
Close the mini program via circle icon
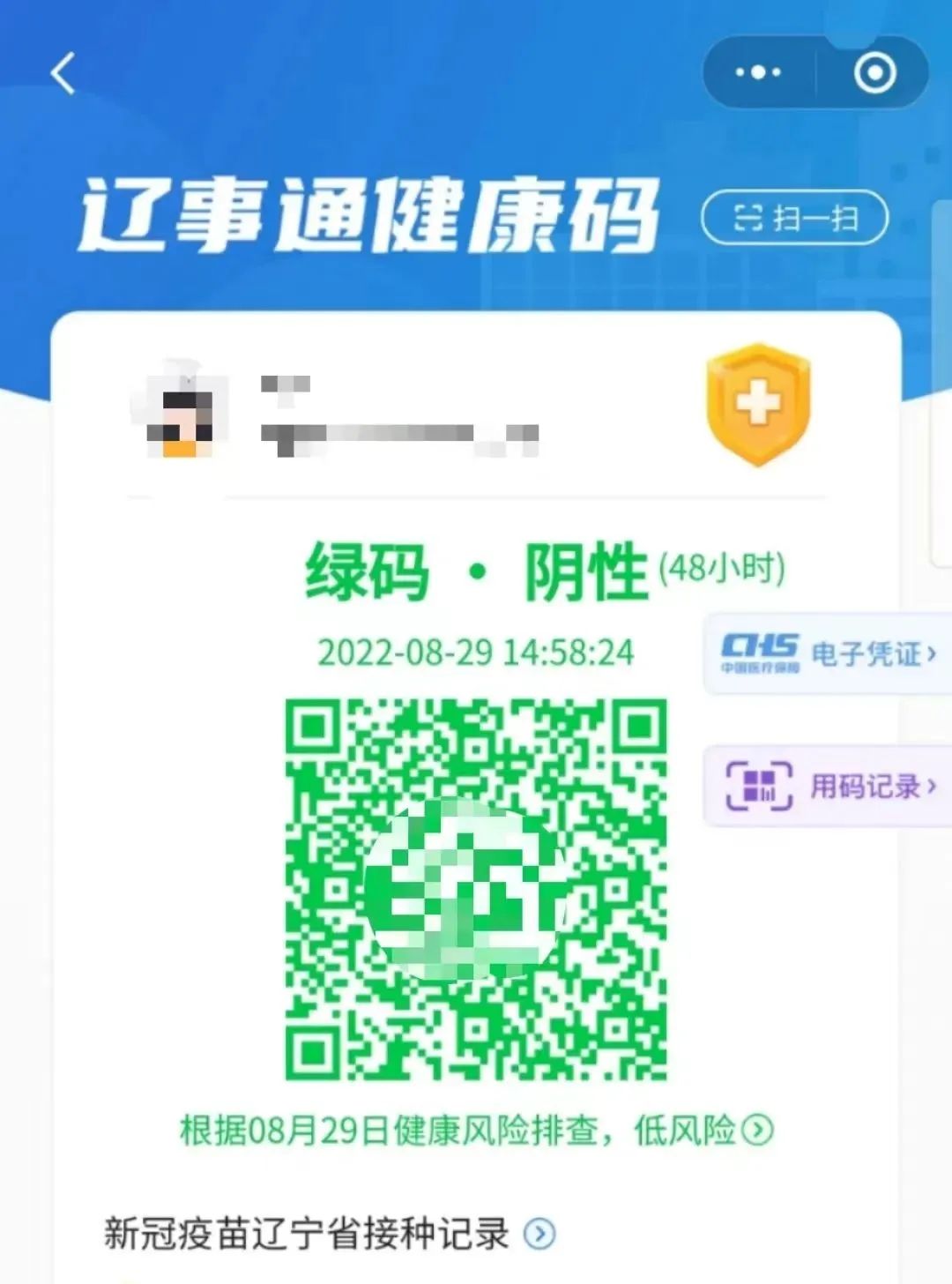point(874,73)
